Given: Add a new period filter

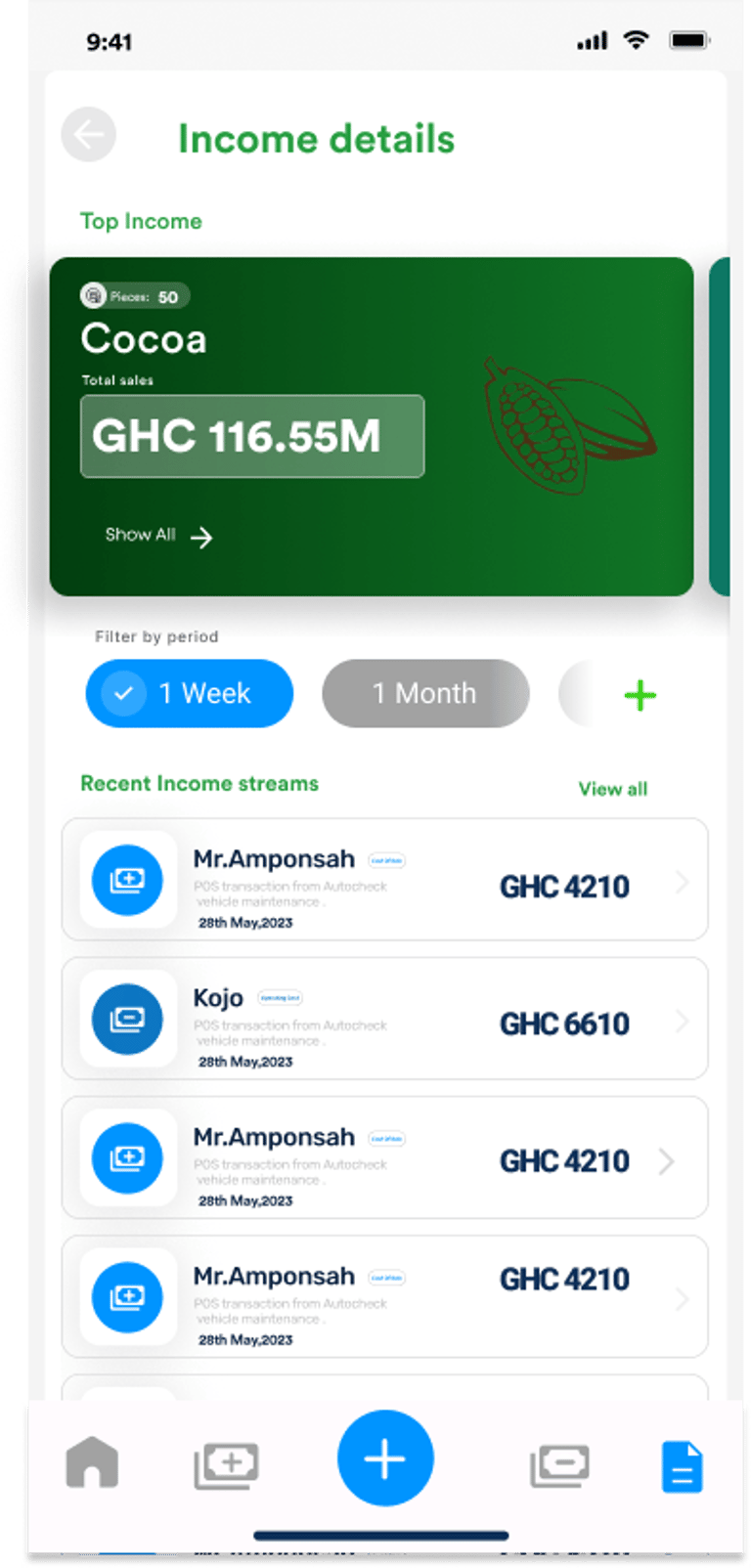Looking at the screenshot, I should [x=640, y=696].
